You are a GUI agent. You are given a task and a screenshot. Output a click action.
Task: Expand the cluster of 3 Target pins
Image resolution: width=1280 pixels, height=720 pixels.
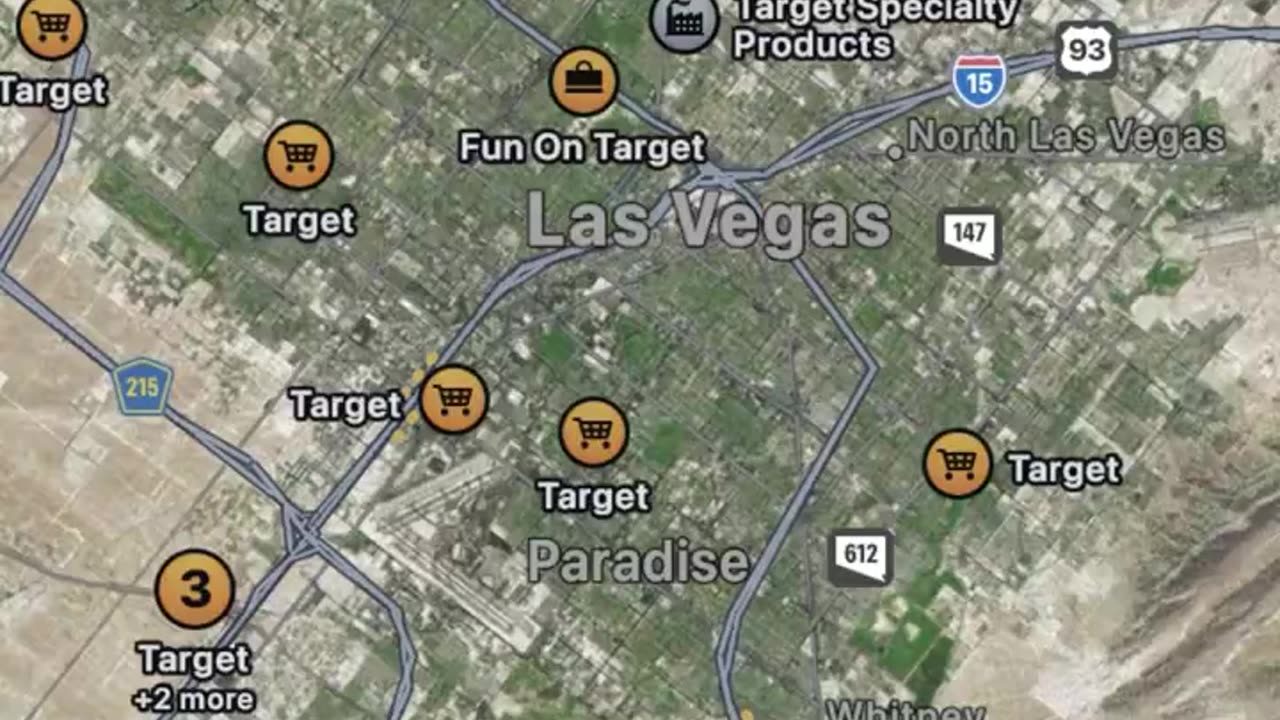click(x=195, y=589)
